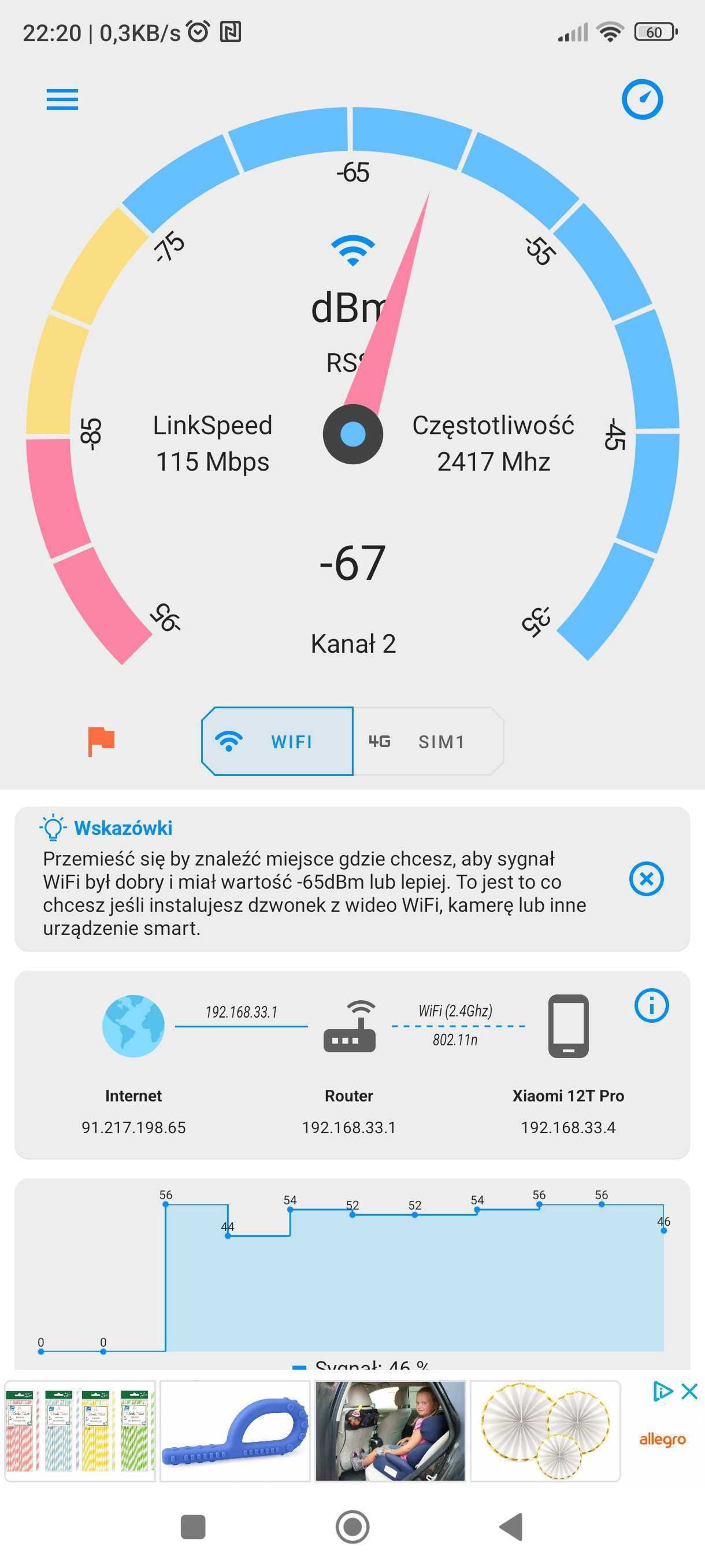The height and width of the screenshot is (1568, 705).
Task: Open the child car seat ad
Action: (390, 1431)
